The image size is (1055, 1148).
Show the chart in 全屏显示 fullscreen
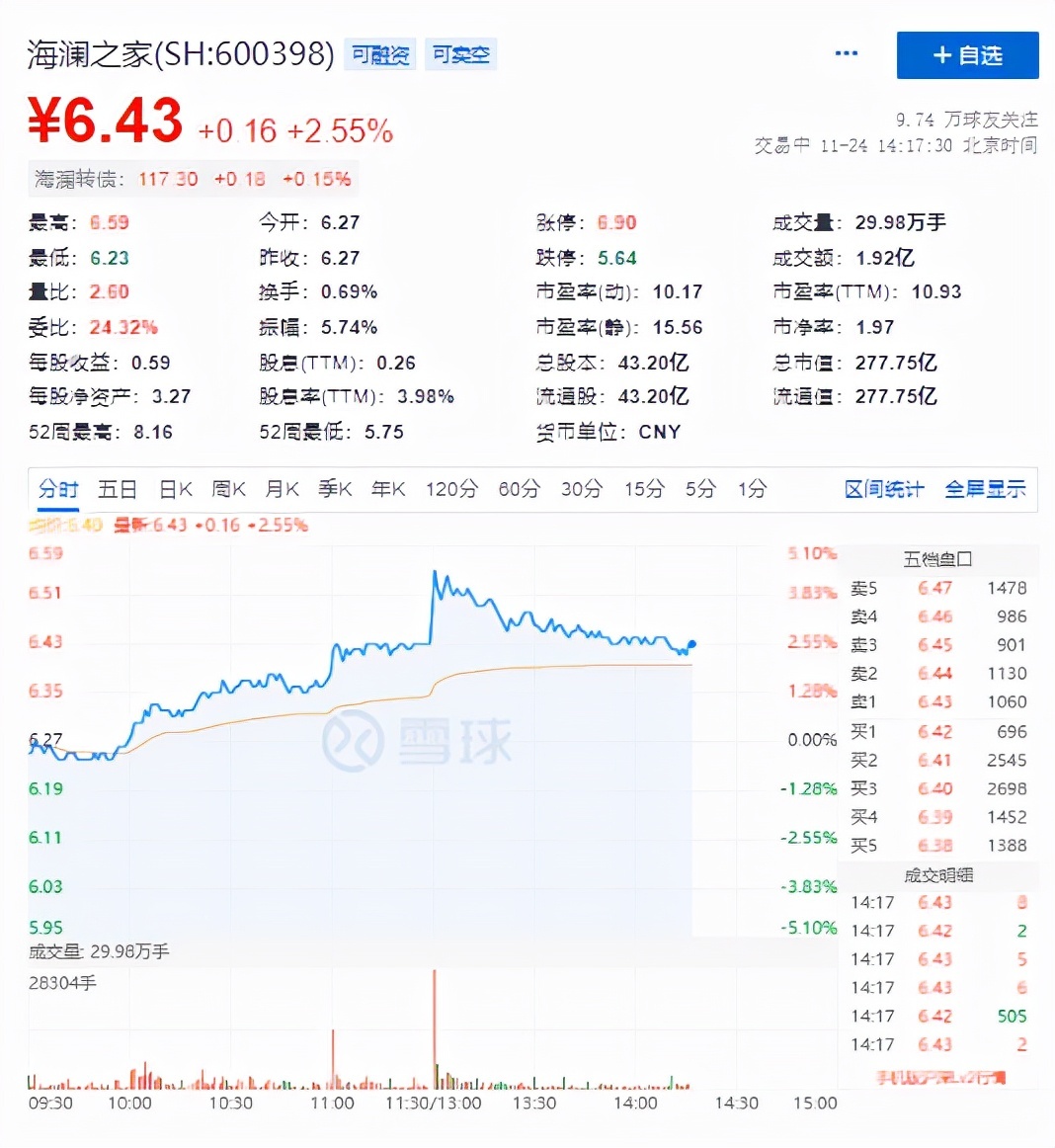[985, 489]
